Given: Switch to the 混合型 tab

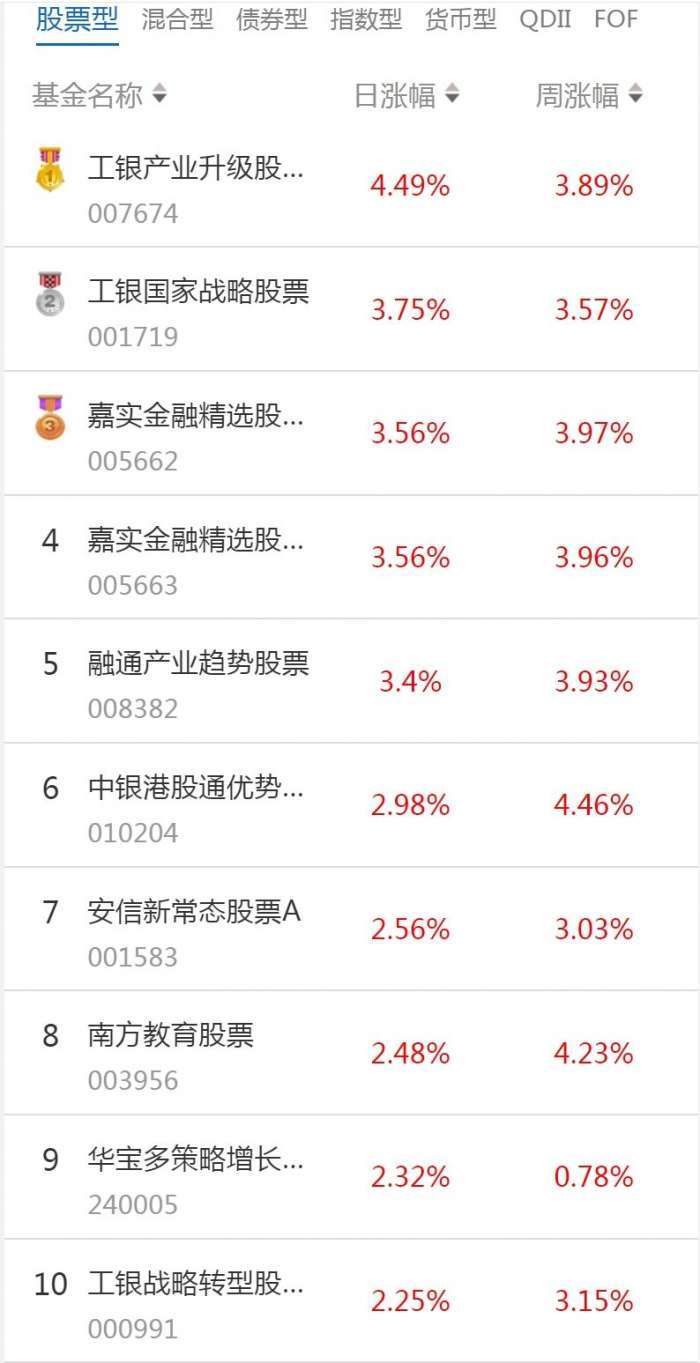Looking at the screenshot, I should click(177, 19).
